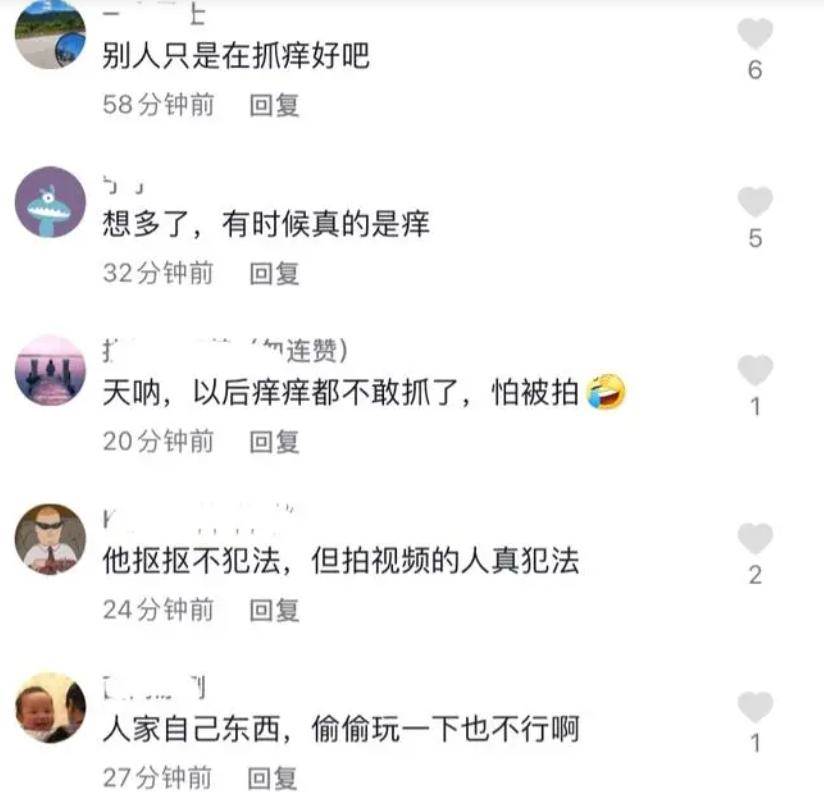Like the comment "他抠抠不犯法"

(755, 539)
